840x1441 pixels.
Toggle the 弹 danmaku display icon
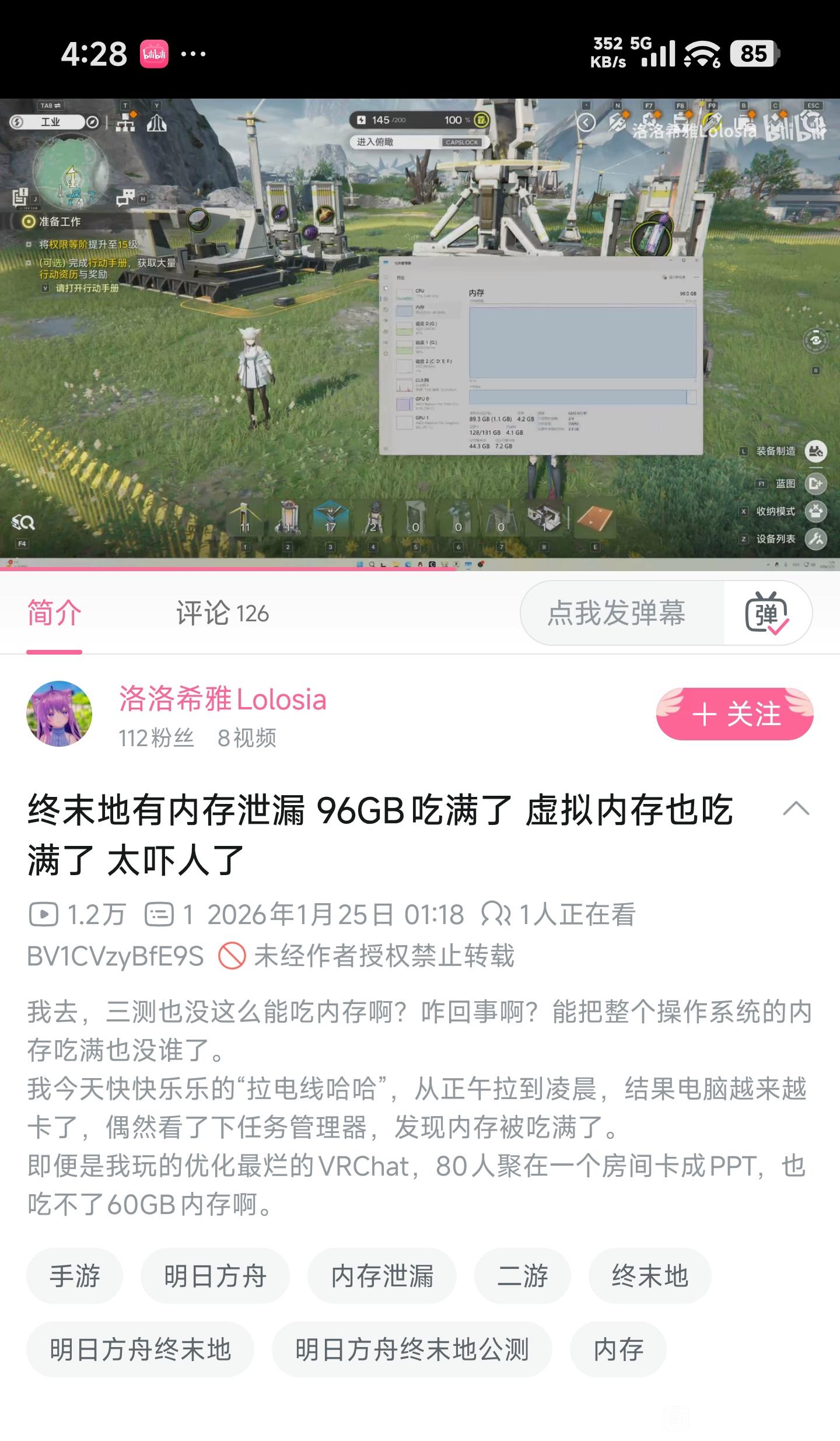tap(767, 613)
